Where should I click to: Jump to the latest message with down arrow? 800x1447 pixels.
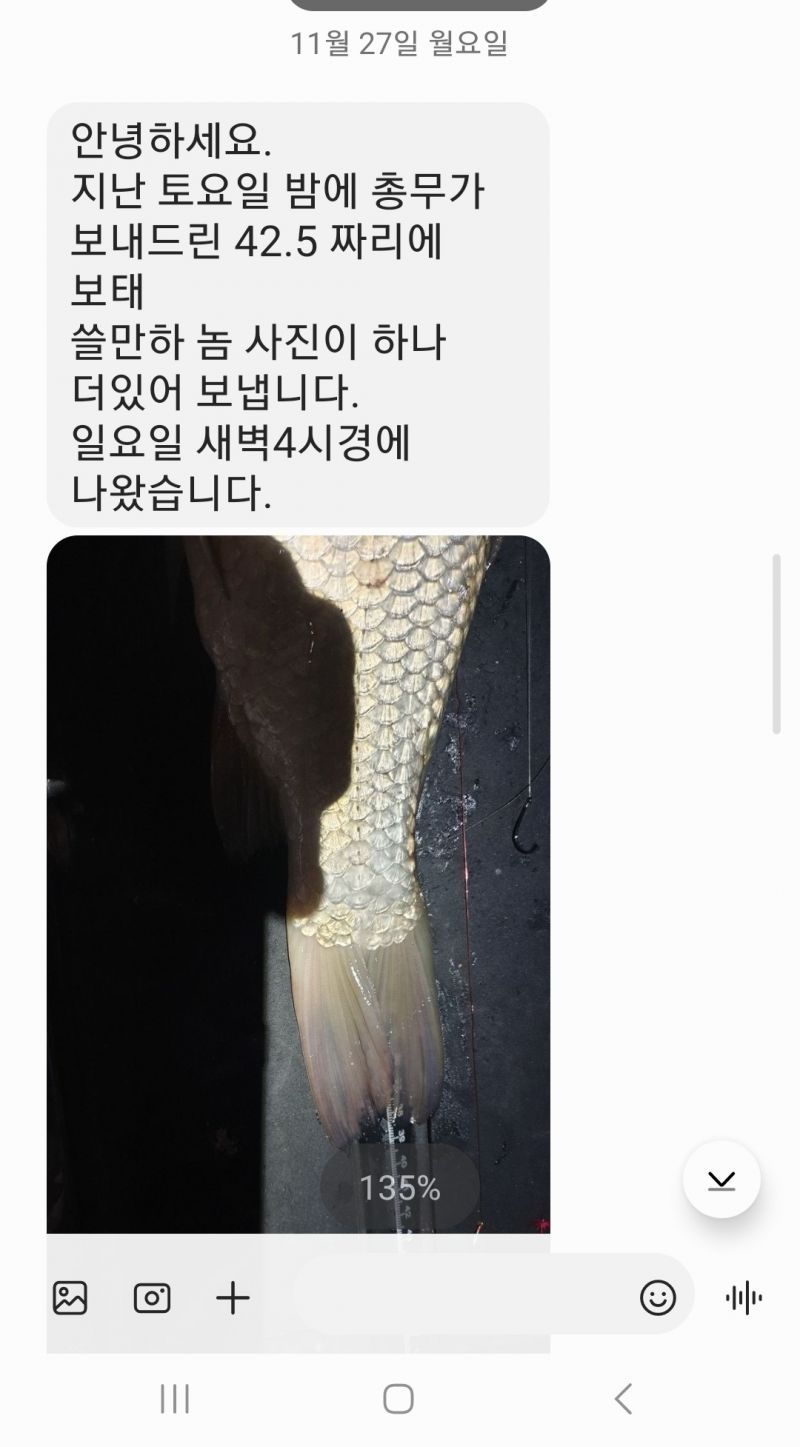click(721, 1180)
